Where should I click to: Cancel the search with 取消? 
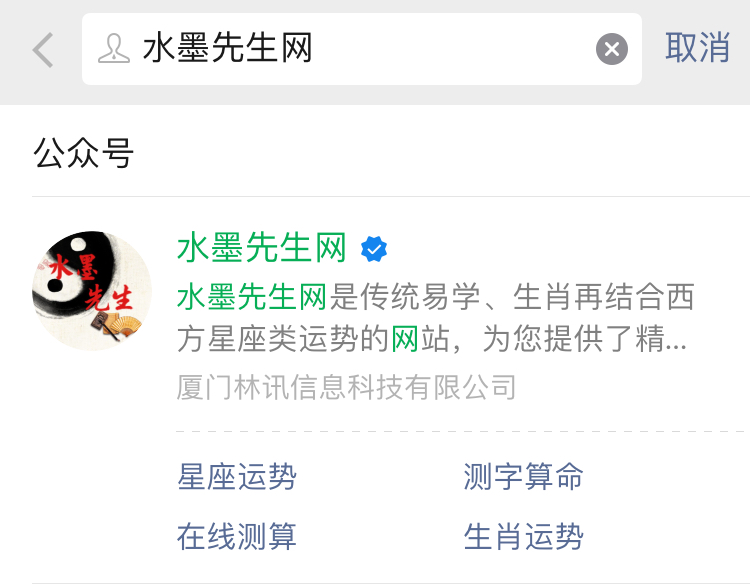[x=697, y=48]
